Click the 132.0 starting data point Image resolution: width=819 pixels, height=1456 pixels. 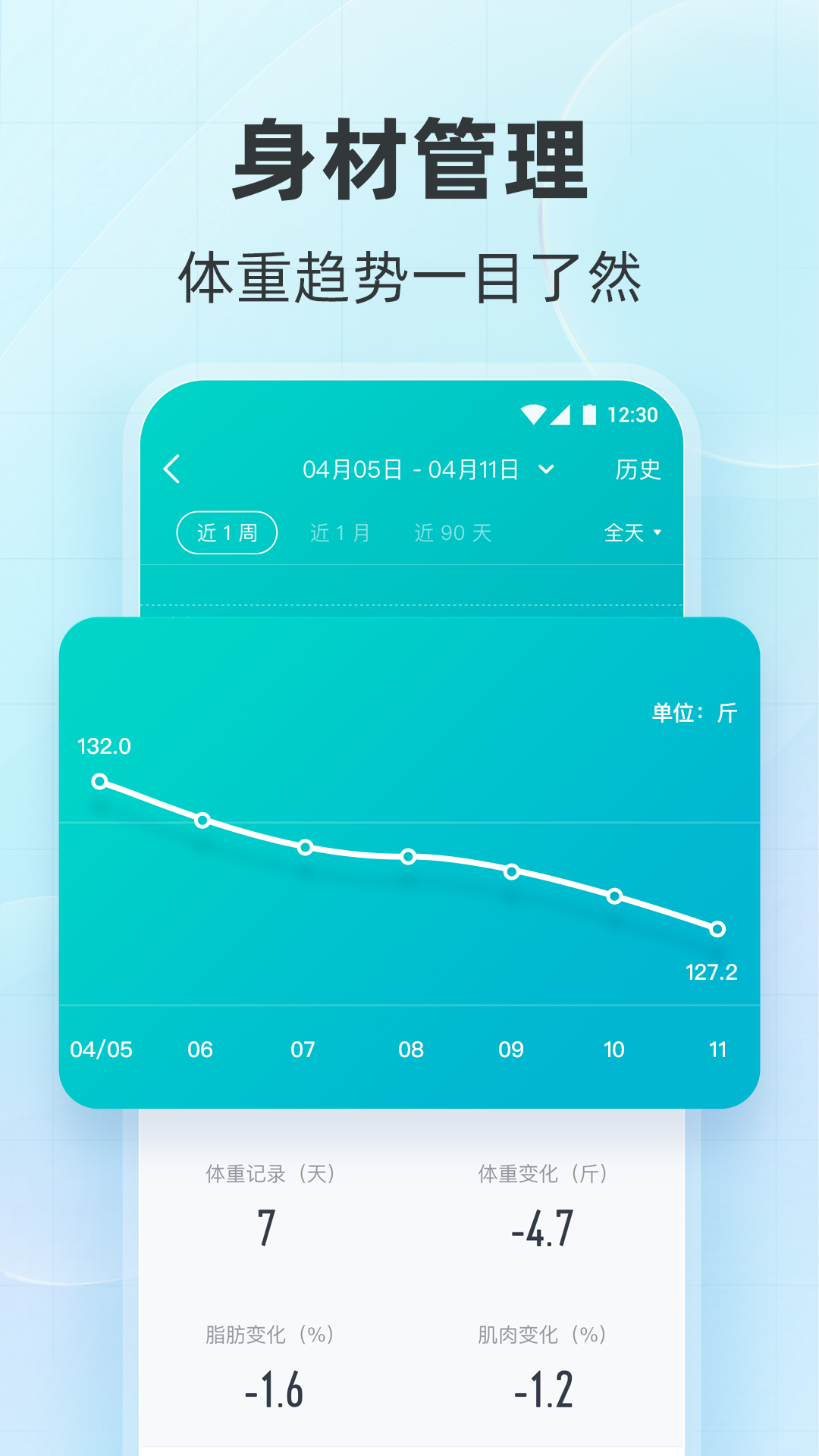[x=99, y=780]
